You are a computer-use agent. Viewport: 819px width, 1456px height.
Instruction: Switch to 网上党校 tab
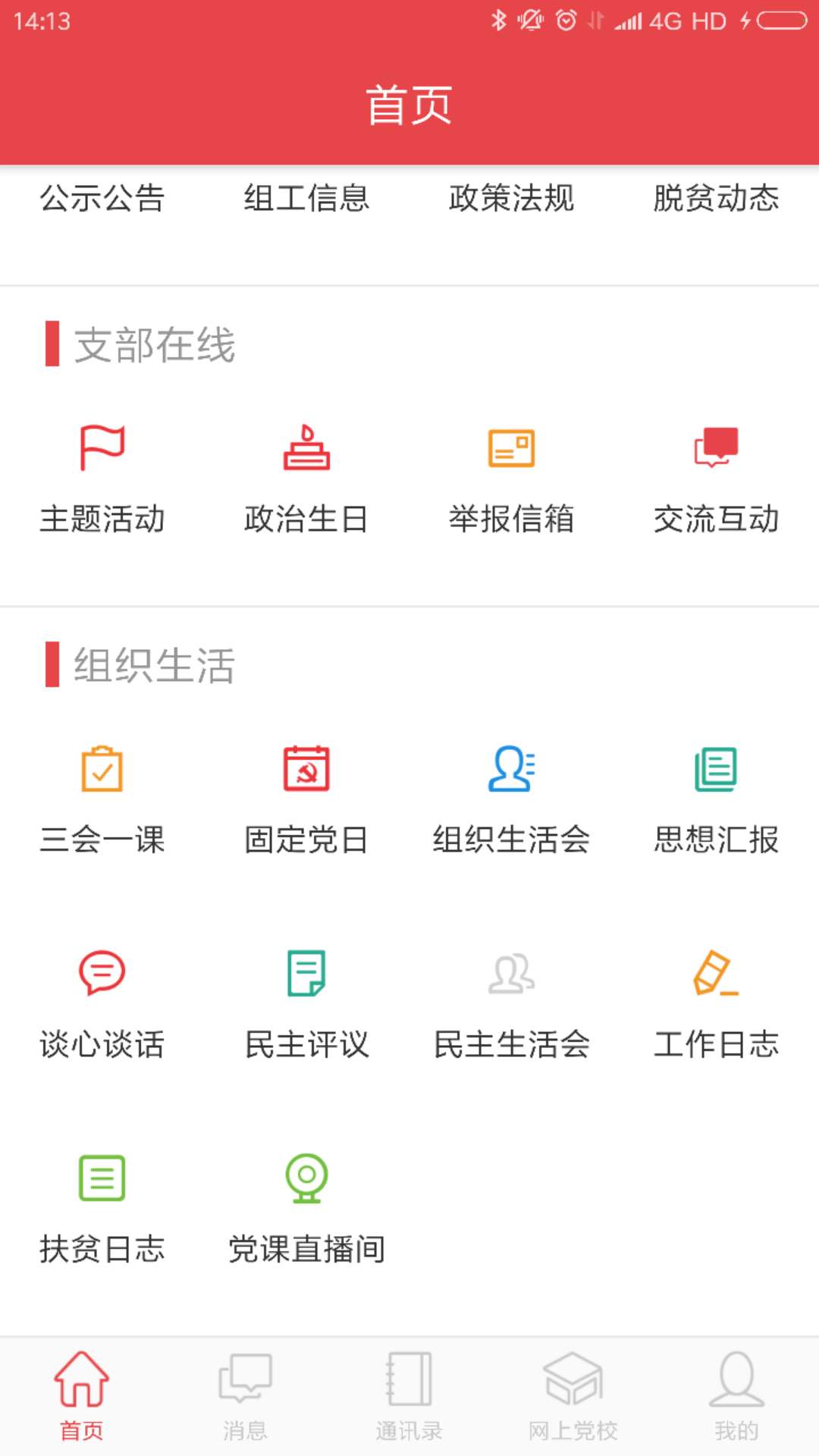(573, 1397)
